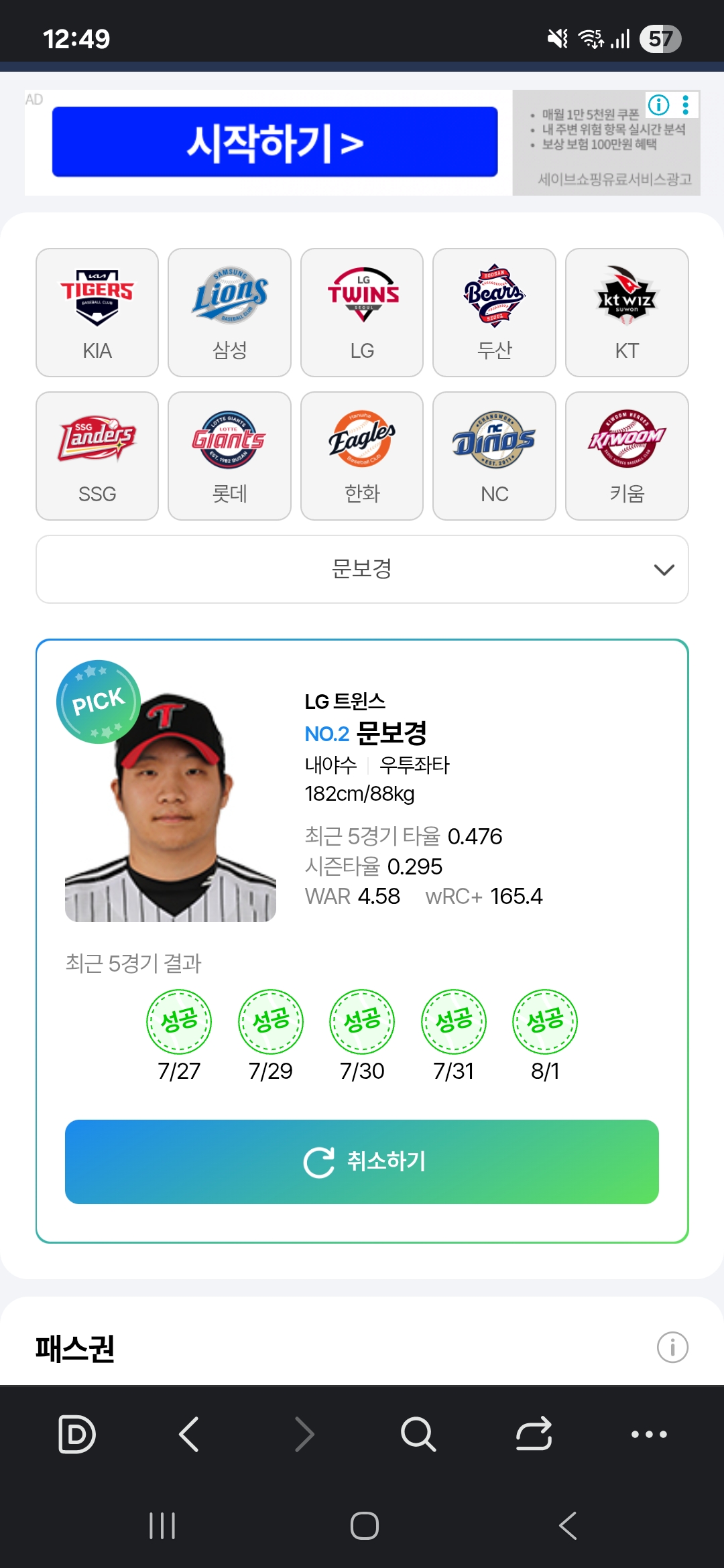Expand the 문보경 player dropdown
This screenshot has height=1568, width=724.
pos(362,569)
